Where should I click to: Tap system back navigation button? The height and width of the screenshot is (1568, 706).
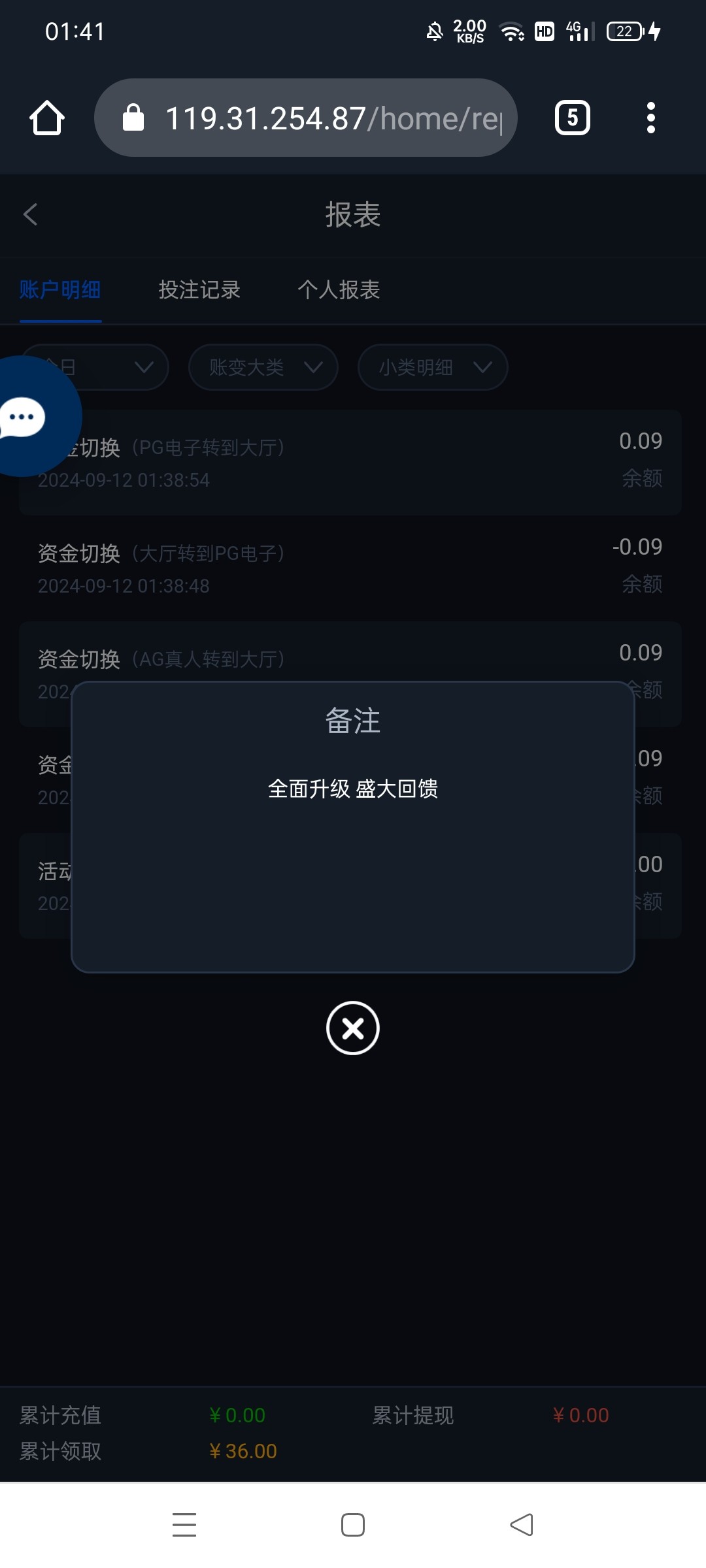(x=521, y=1525)
